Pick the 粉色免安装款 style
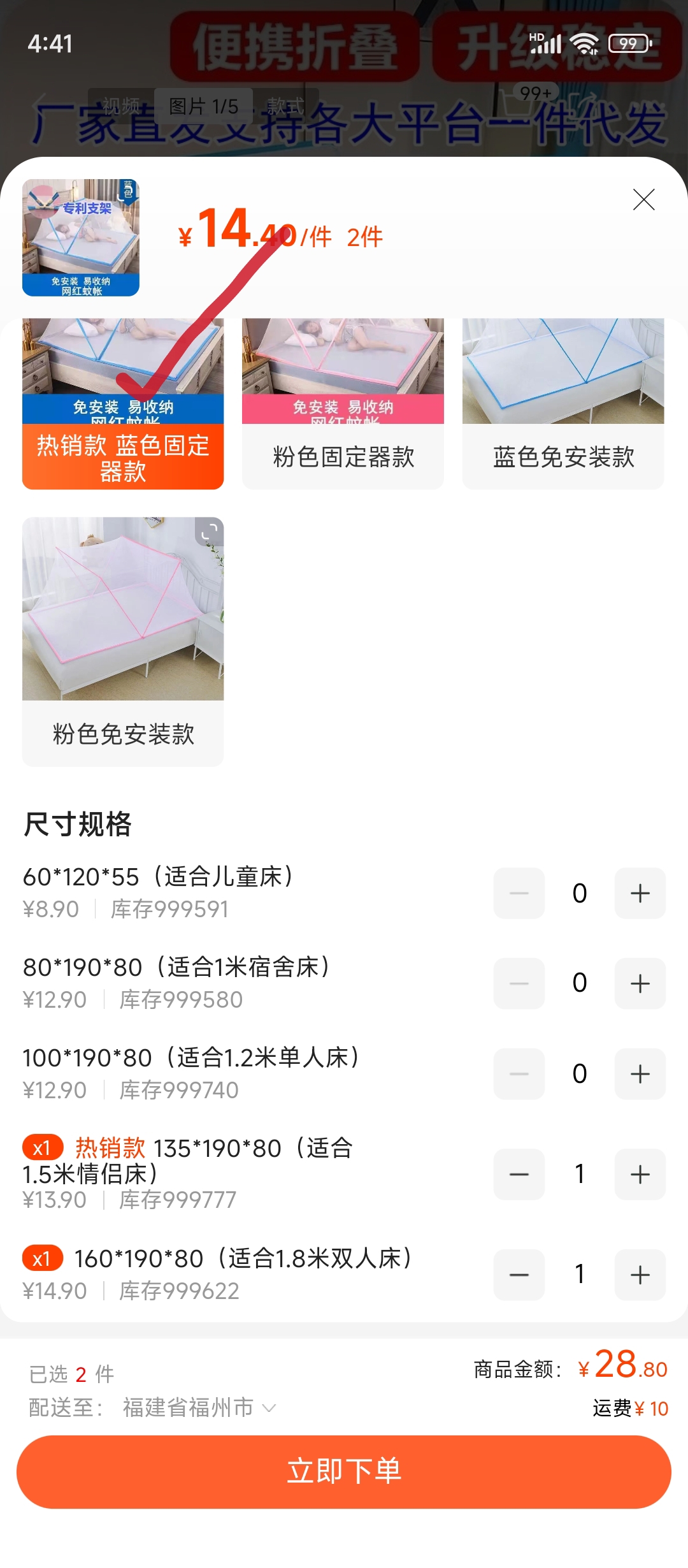 coord(123,641)
